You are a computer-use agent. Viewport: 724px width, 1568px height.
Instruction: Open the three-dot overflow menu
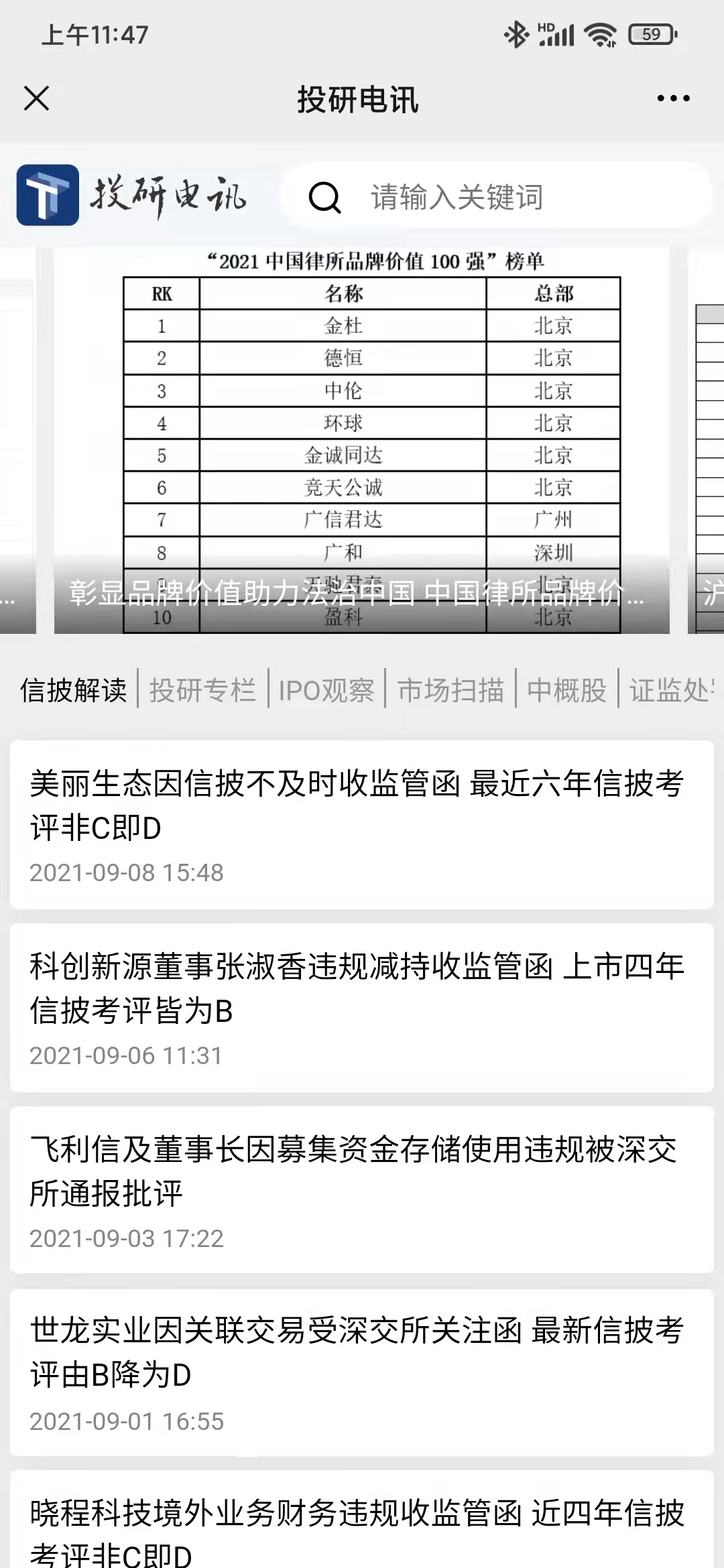pos(673,99)
